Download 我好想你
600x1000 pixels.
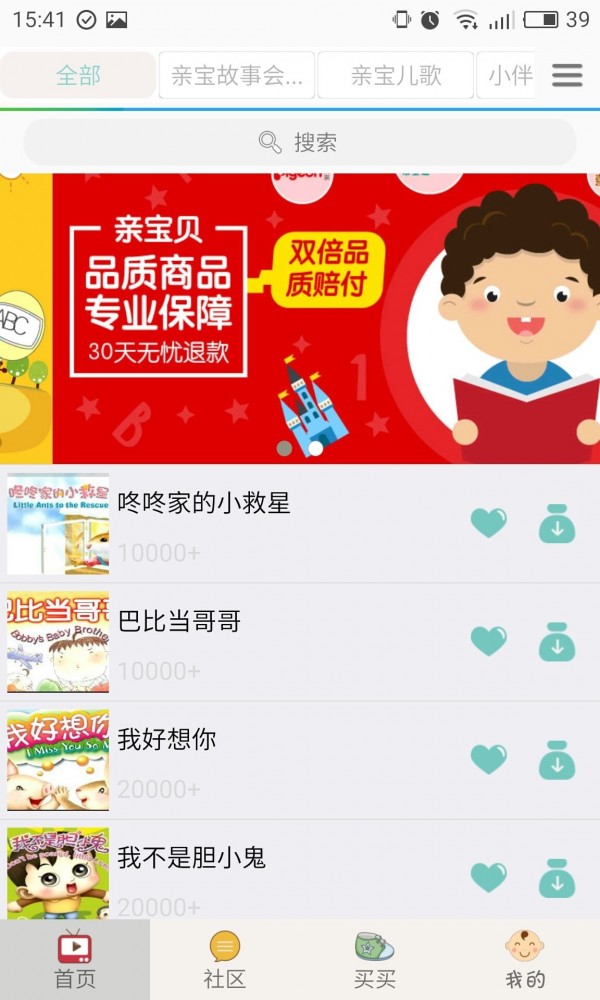(x=557, y=759)
